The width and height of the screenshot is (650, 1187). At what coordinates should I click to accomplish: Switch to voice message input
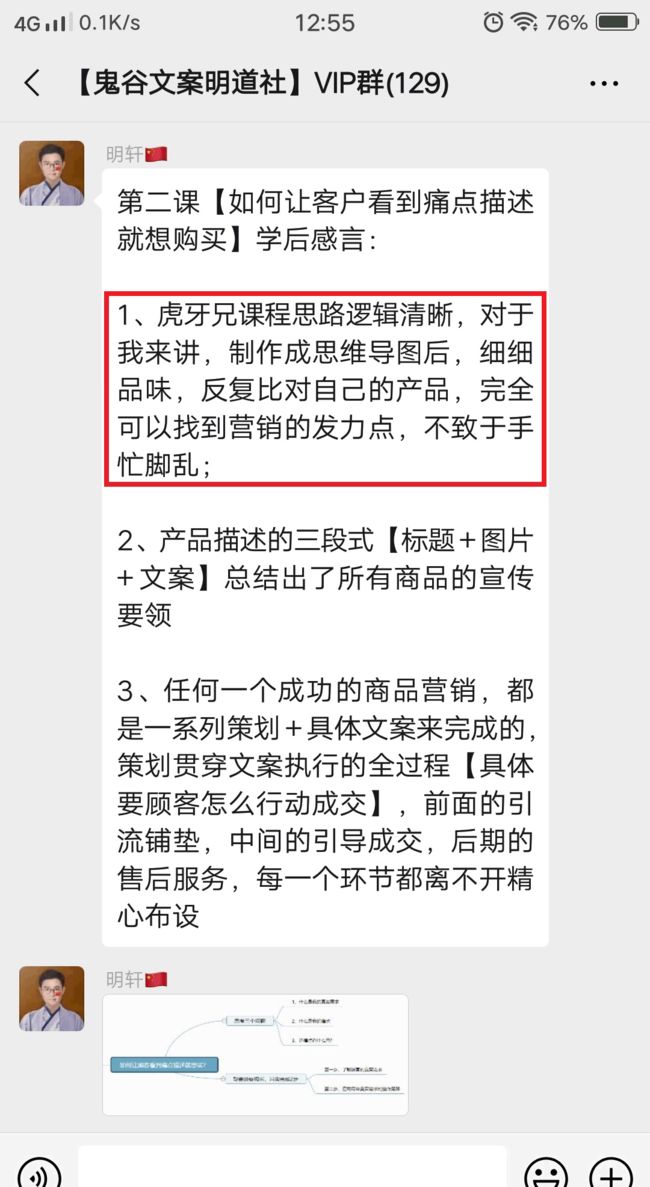click(38, 1170)
